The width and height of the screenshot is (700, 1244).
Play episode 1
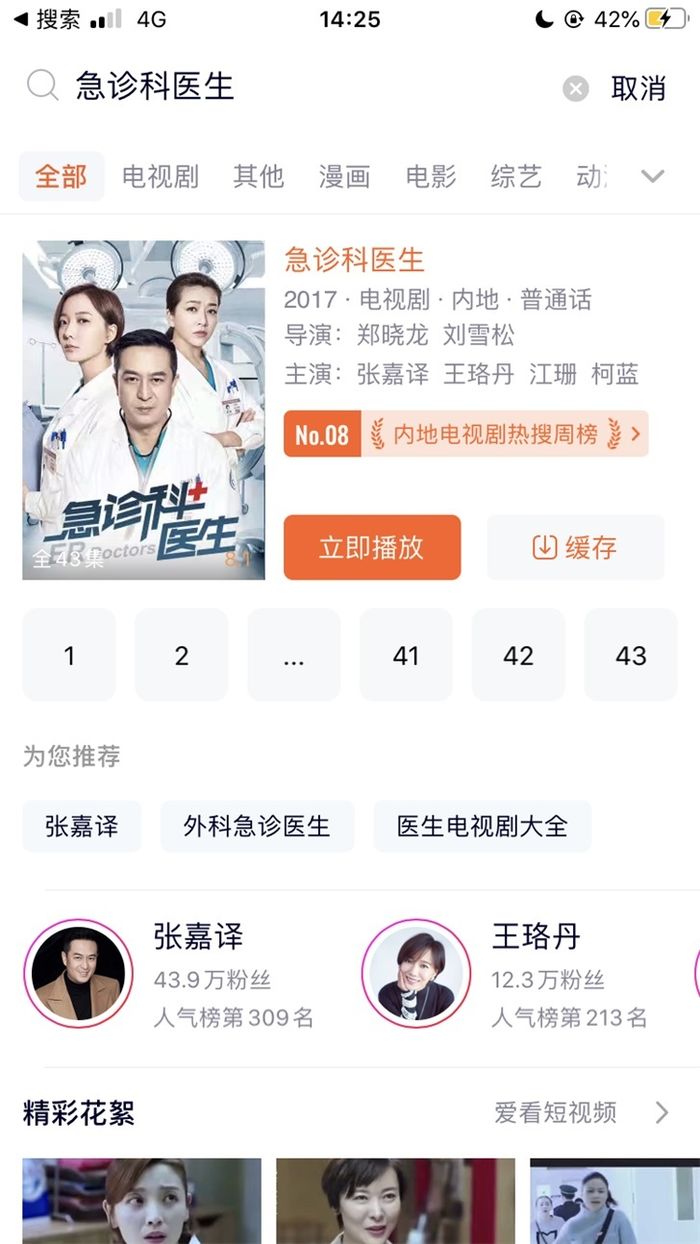point(69,655)
